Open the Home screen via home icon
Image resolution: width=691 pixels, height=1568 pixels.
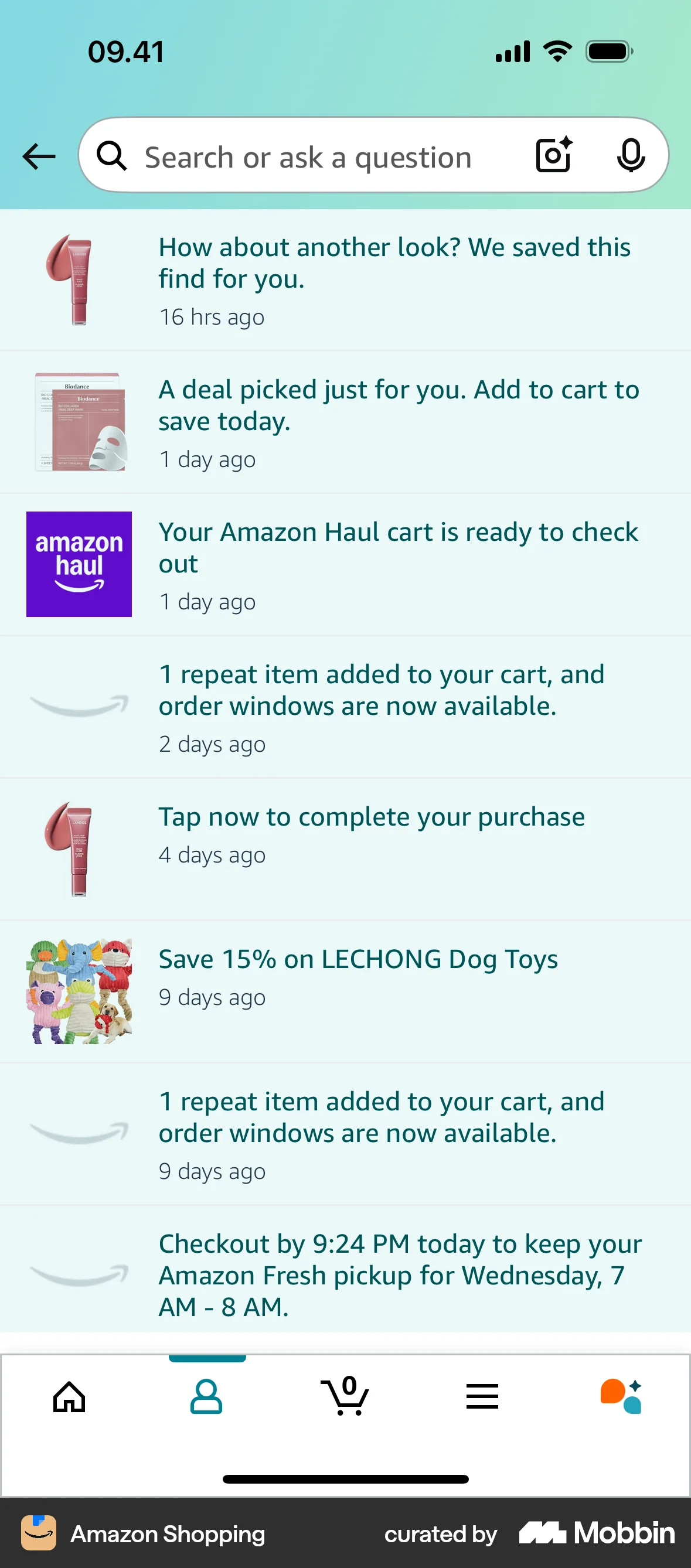coord(69,1397)
